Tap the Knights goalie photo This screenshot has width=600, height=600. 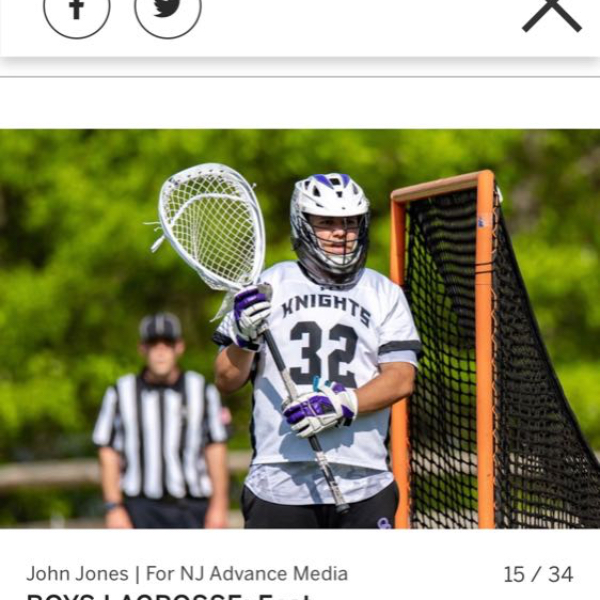tap(300, 328)
